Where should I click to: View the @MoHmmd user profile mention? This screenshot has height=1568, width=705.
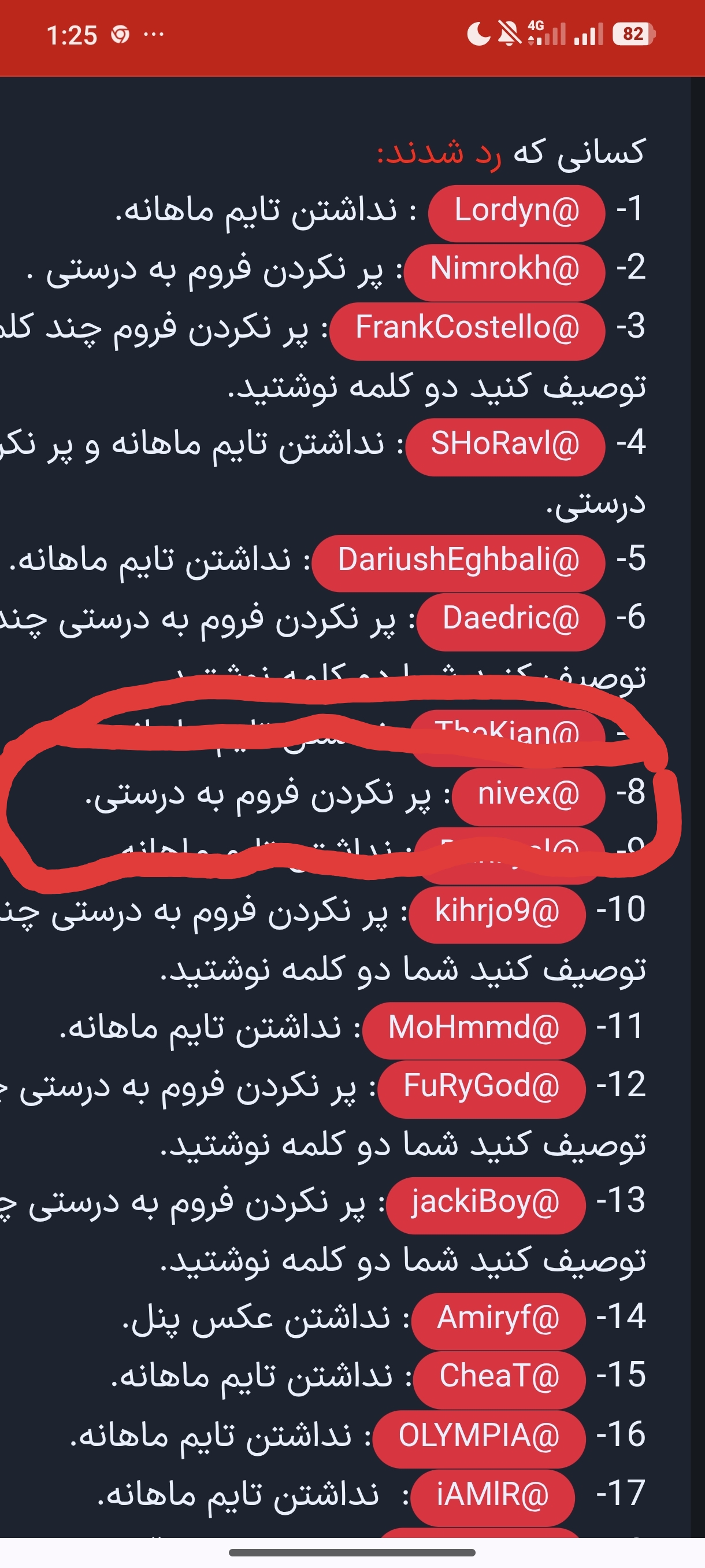pyautogui.click(x=474, y=1028)
